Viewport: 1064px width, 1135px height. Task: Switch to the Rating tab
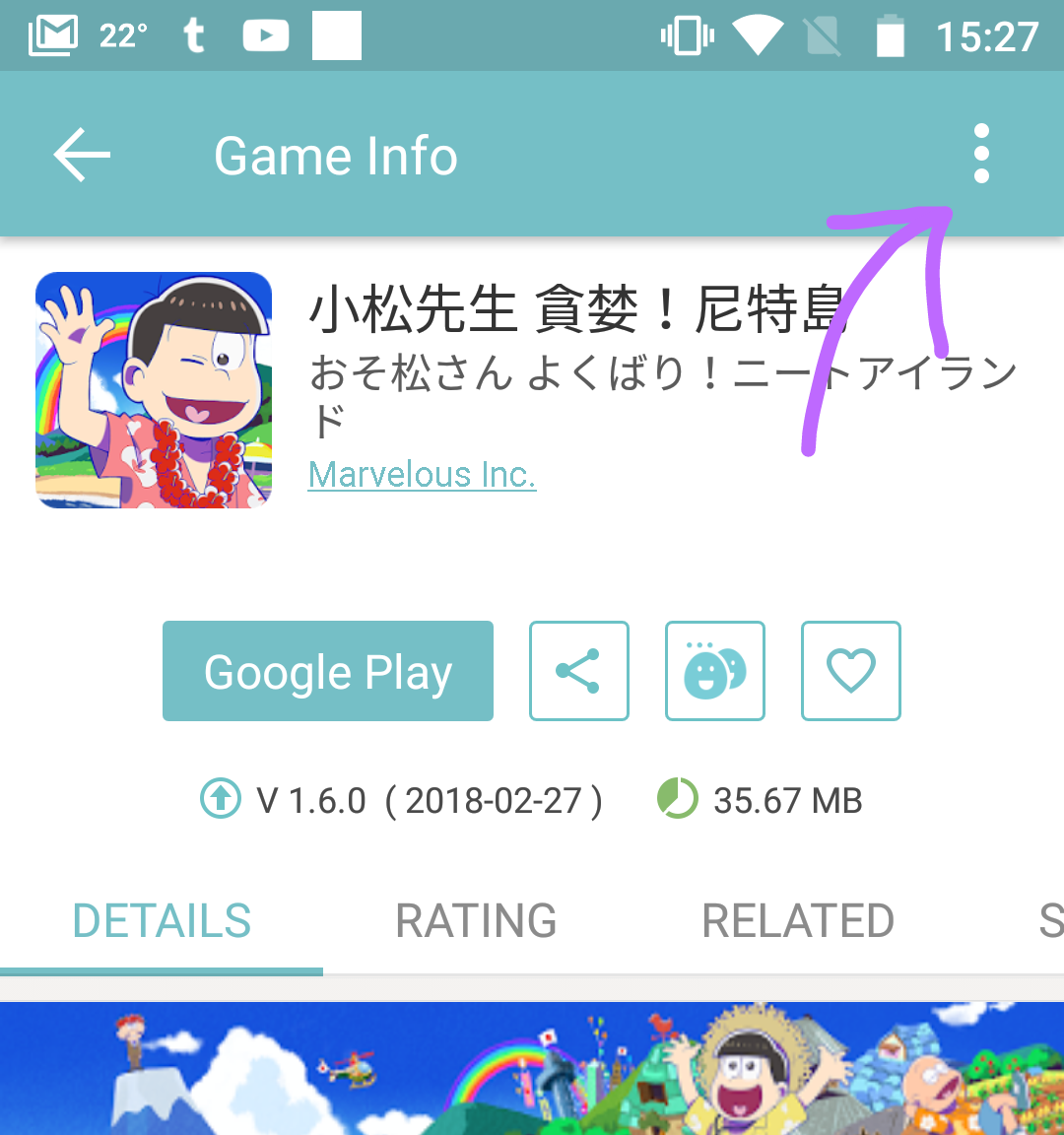coord(476,921)
